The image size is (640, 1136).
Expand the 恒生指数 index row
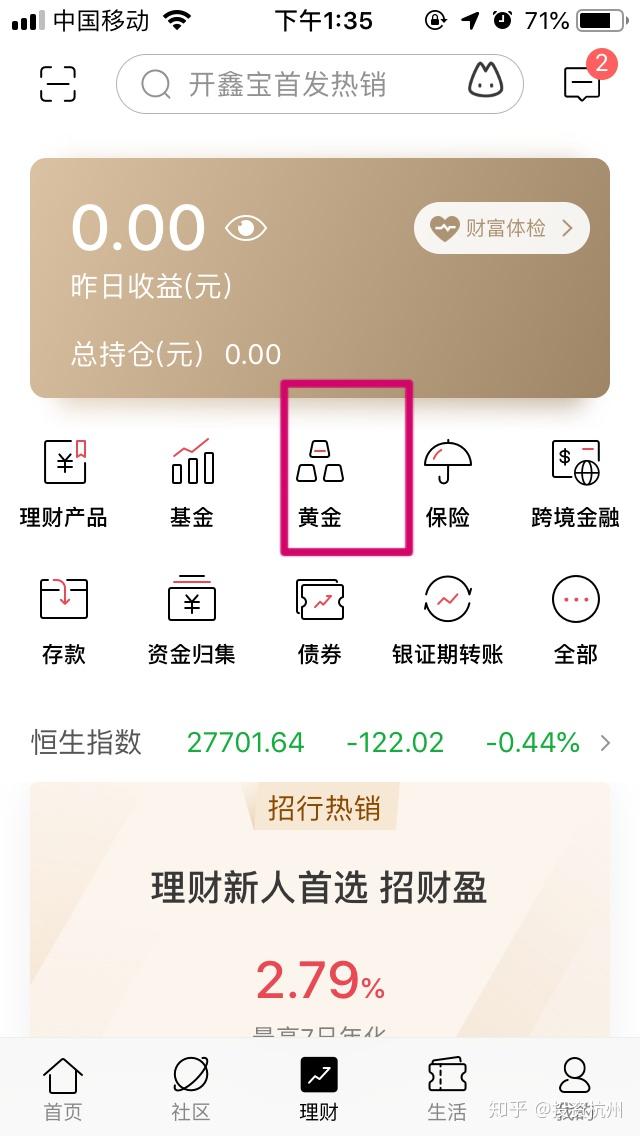pos(604,743)
